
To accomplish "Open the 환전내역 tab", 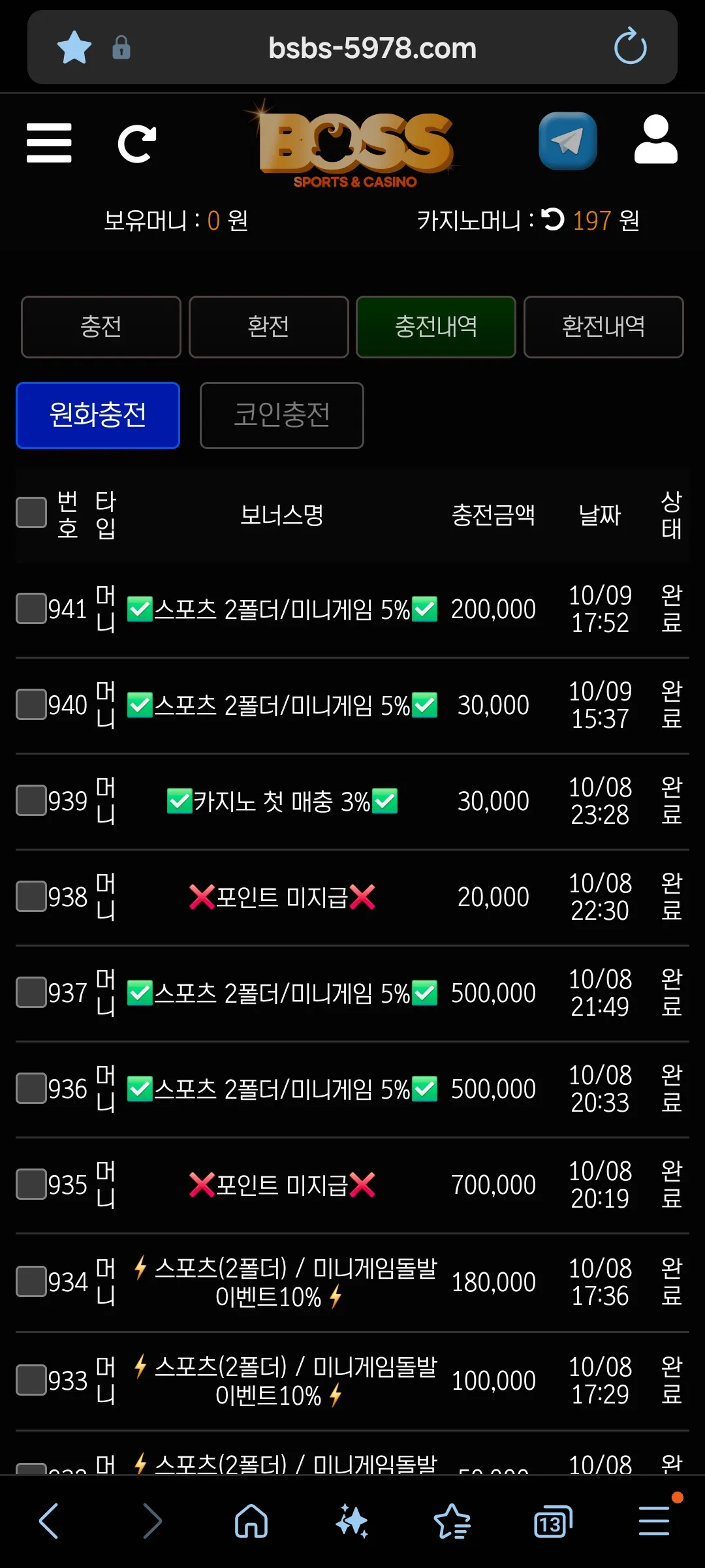I will click(x=604, y=327).
